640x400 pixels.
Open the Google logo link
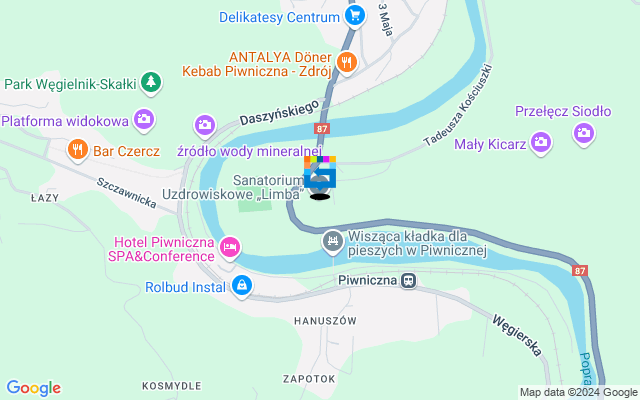(x=33, y=388)
